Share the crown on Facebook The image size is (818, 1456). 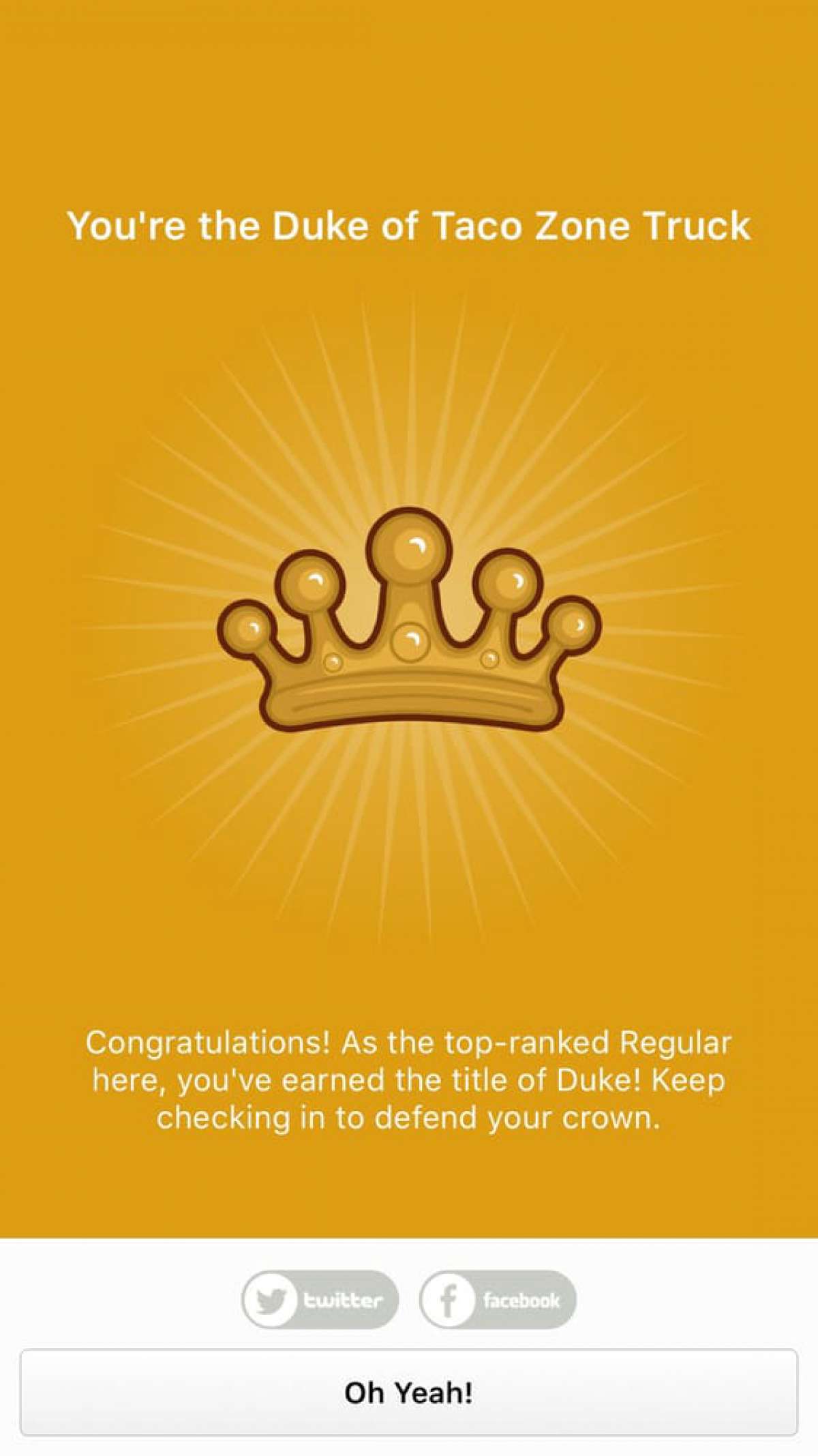498,1299
